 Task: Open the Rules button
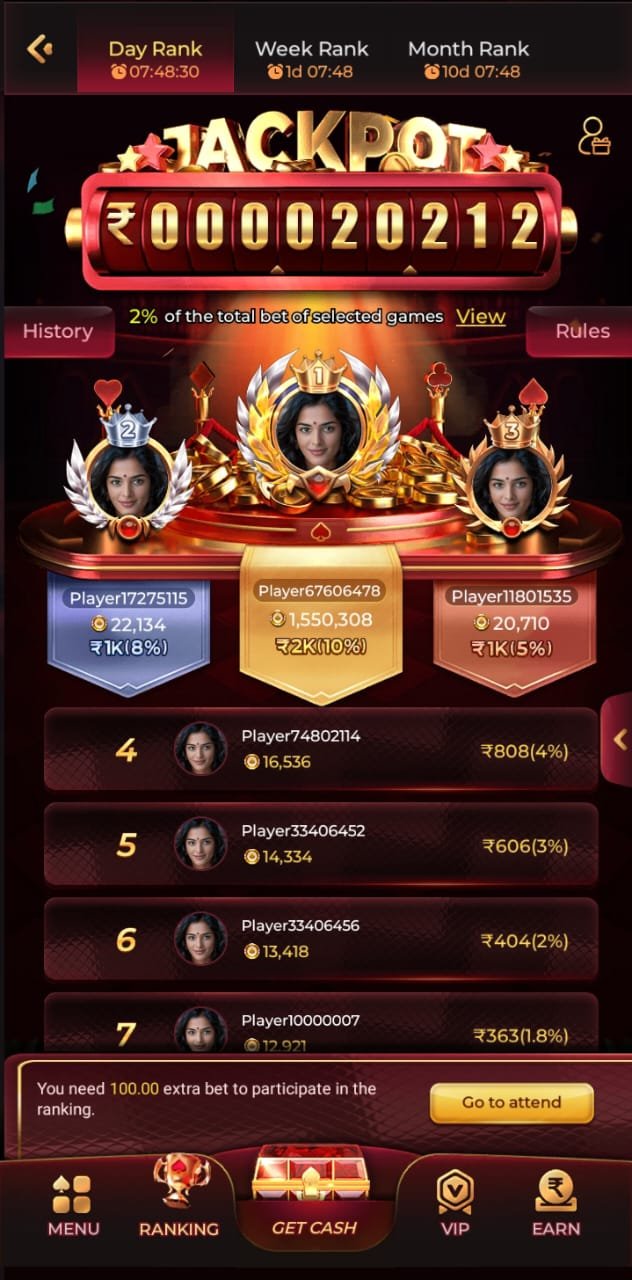582,332
